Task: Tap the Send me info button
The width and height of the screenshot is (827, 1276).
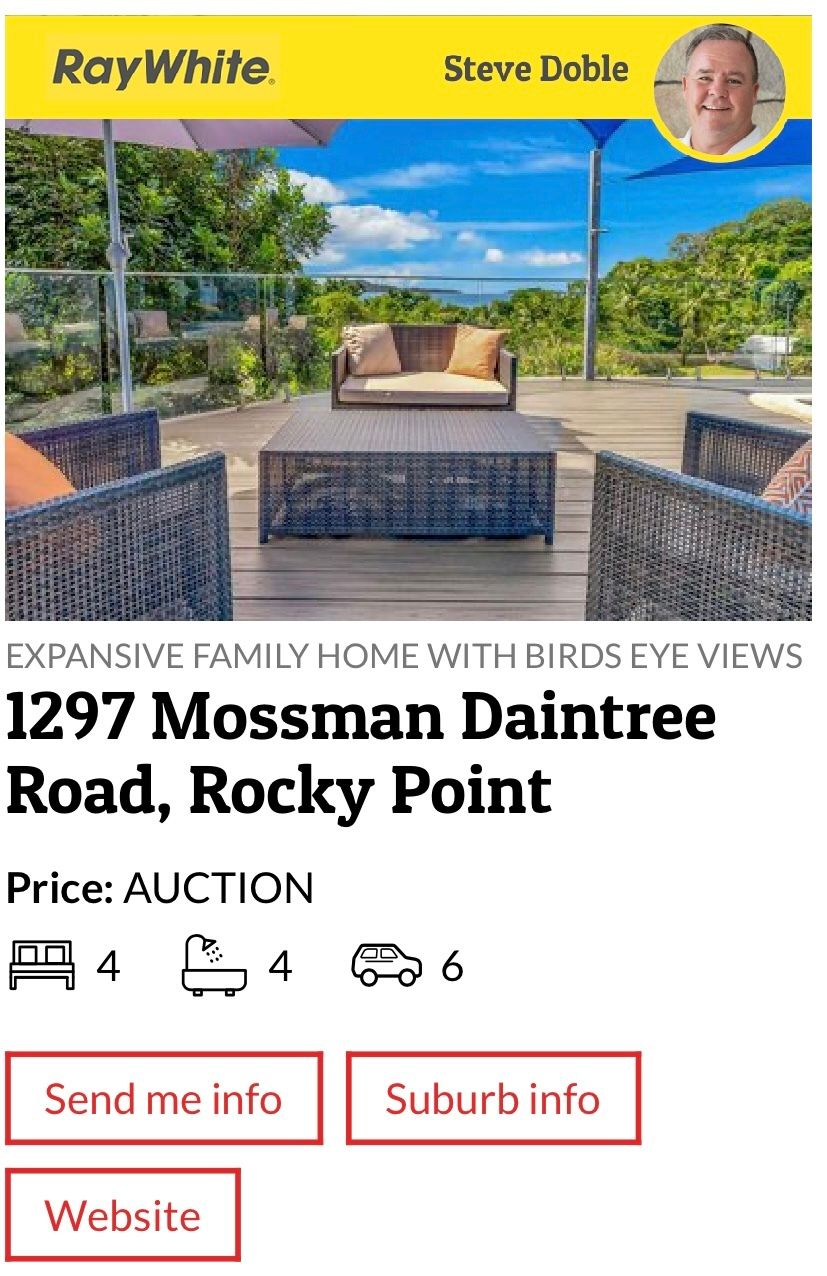Action: [x=163, y=1098]
